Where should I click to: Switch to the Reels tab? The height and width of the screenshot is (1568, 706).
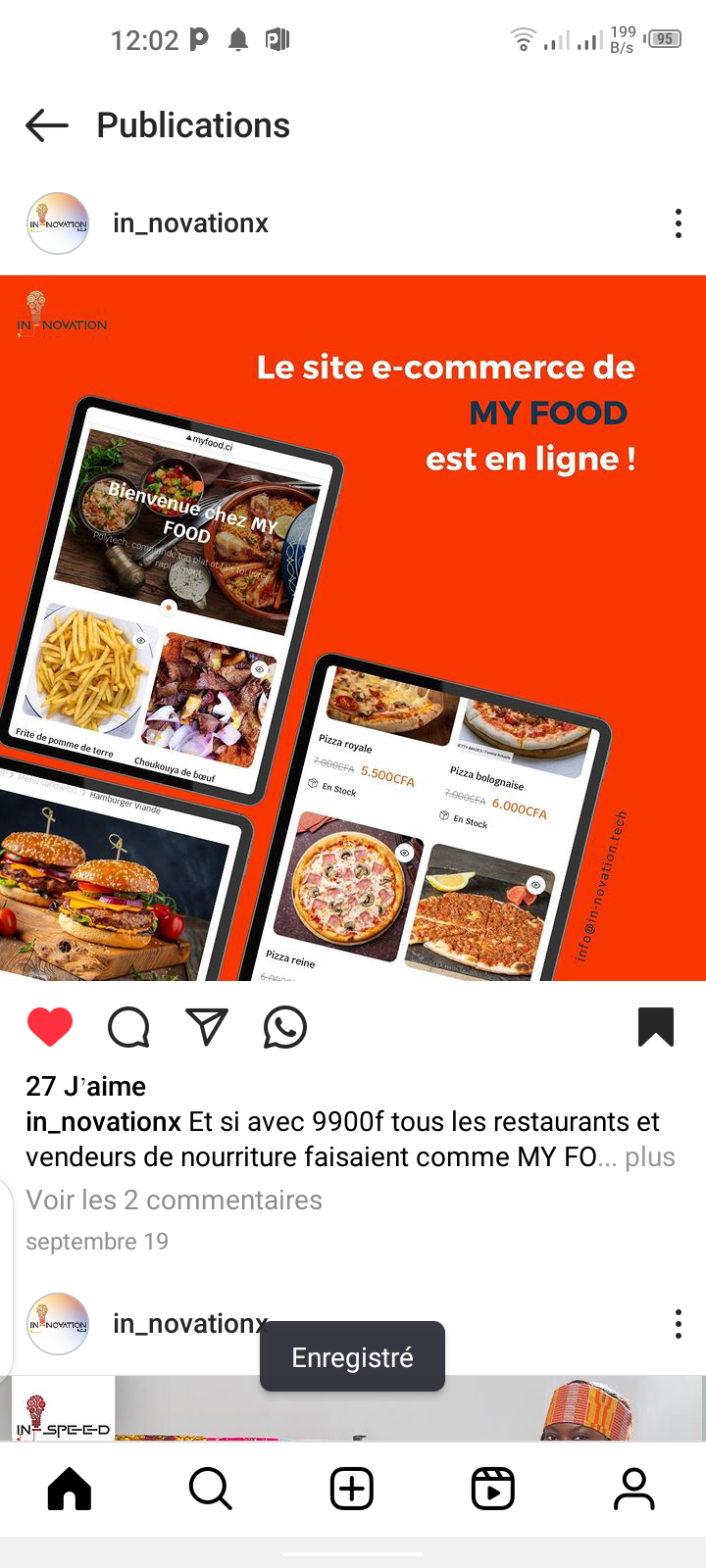493,1490
